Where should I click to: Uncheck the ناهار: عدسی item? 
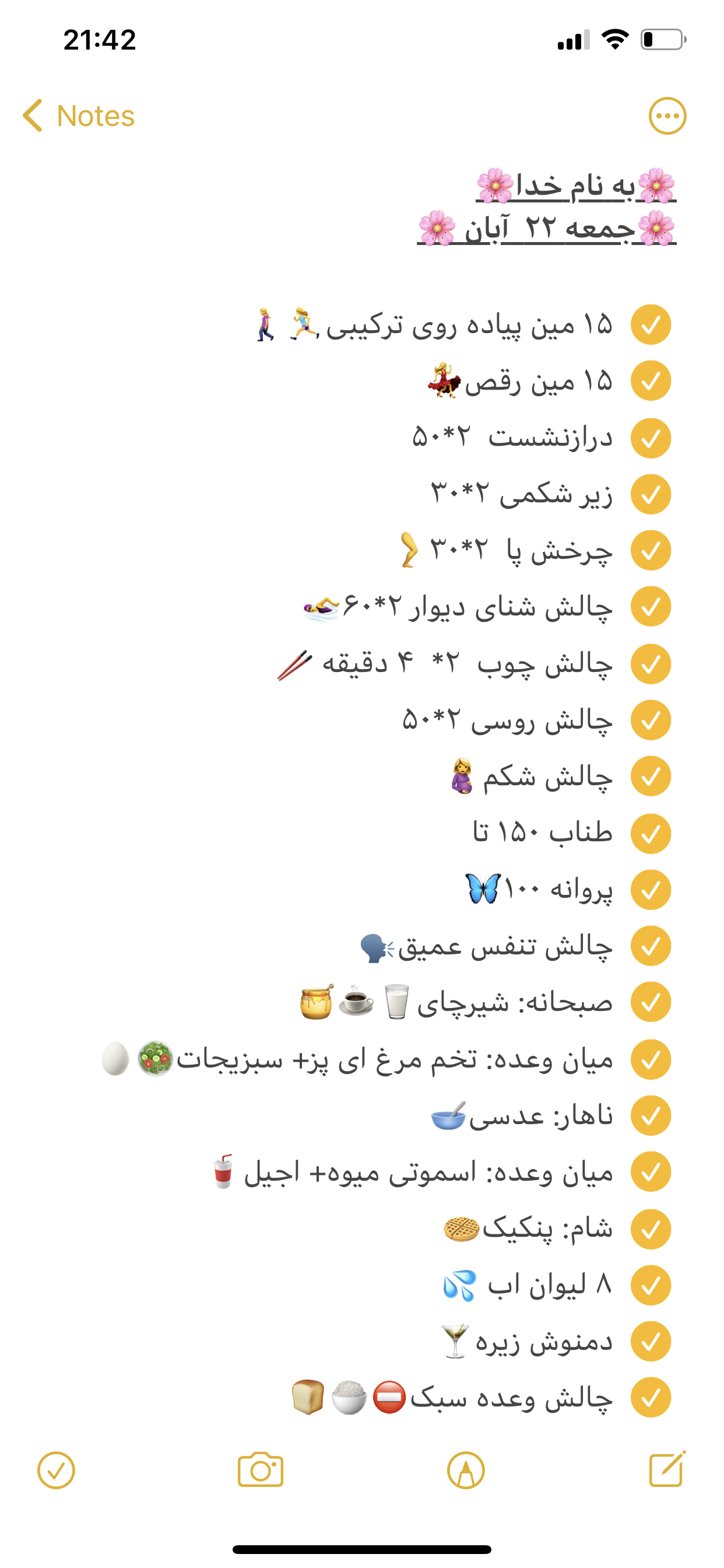coord(651,1116)
